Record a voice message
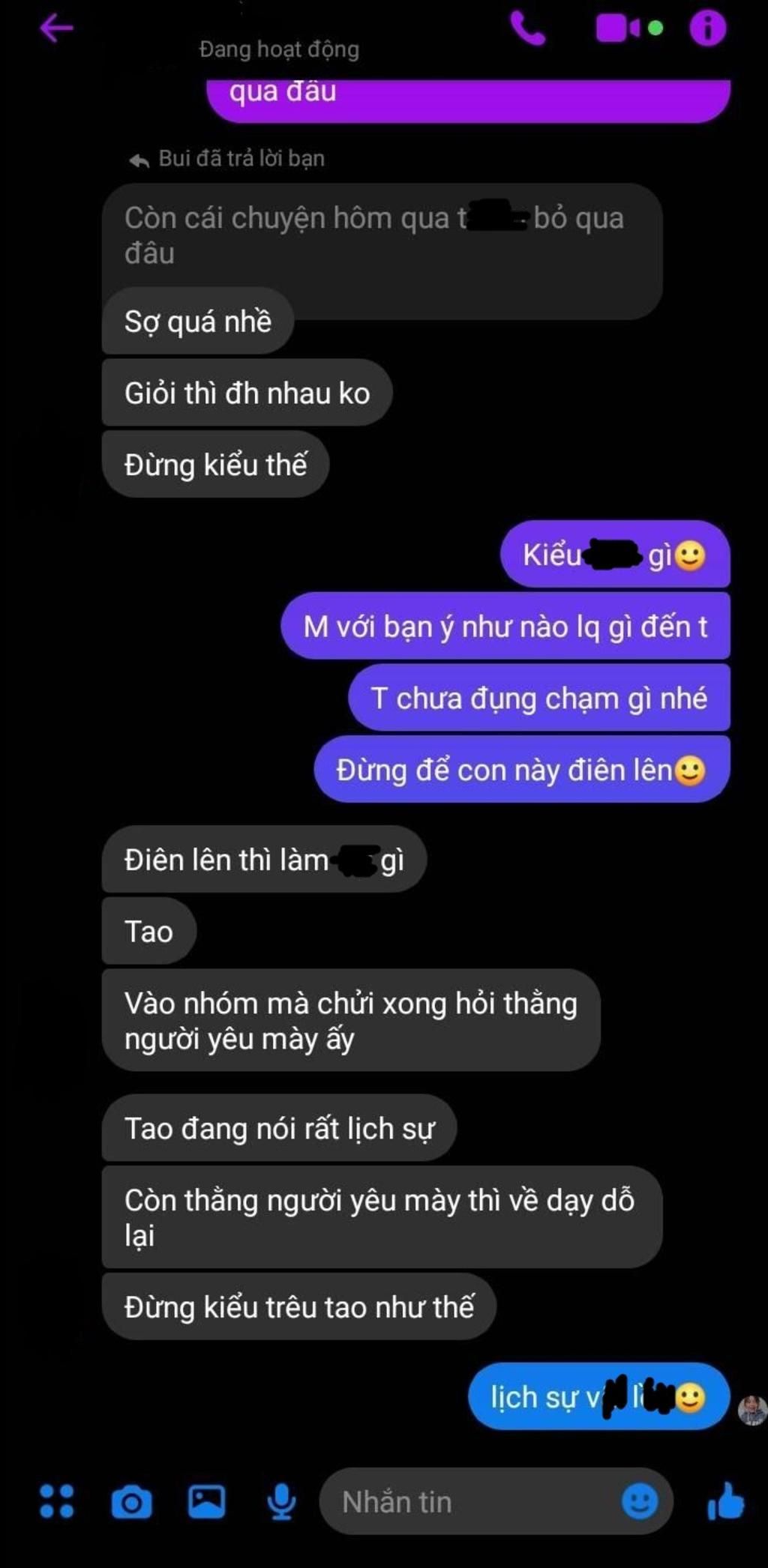The height and width of the screenshot is (1568, 768). [x=281, y=1501]
